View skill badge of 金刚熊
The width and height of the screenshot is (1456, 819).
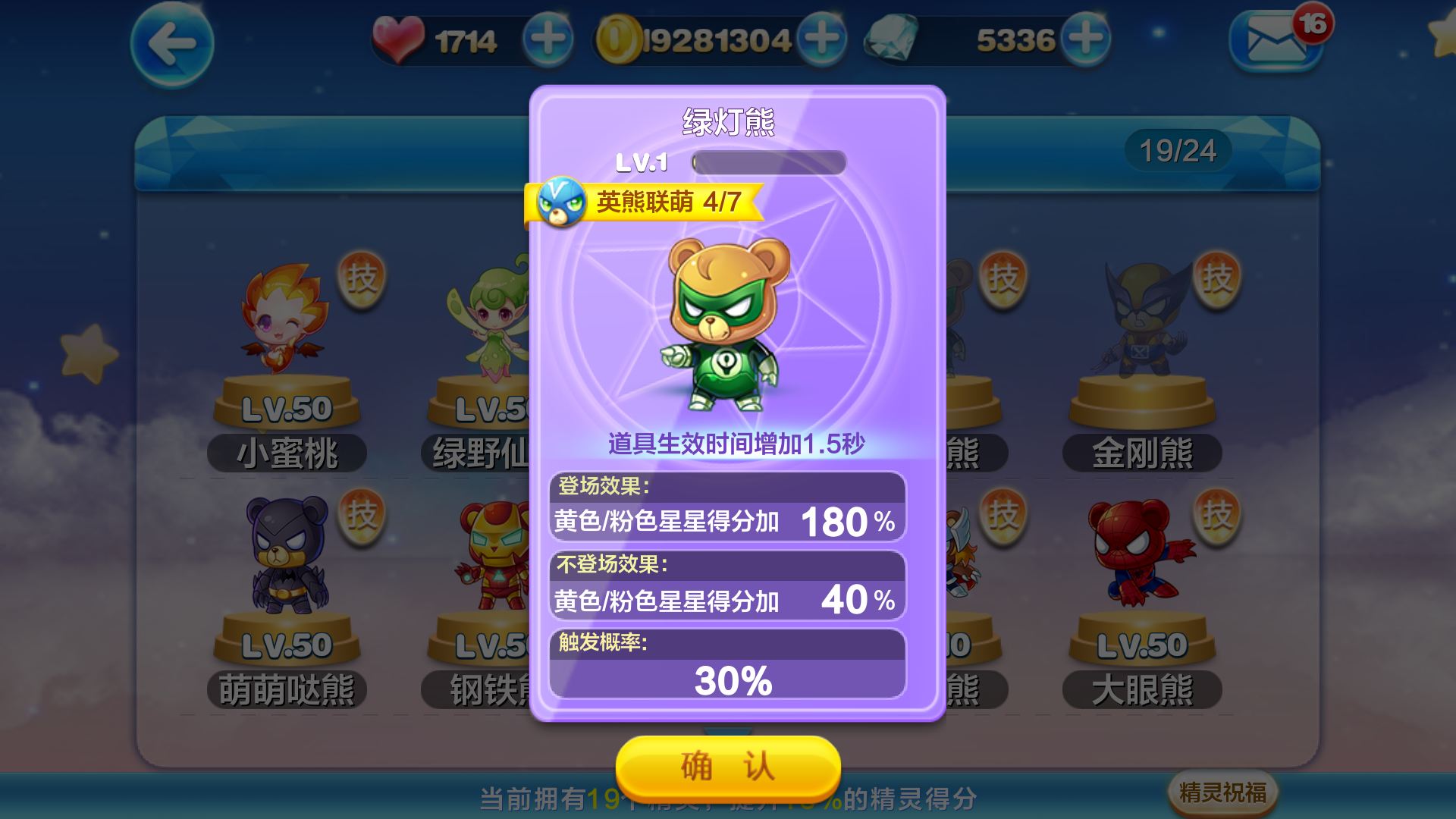[x=1217, y=279]
